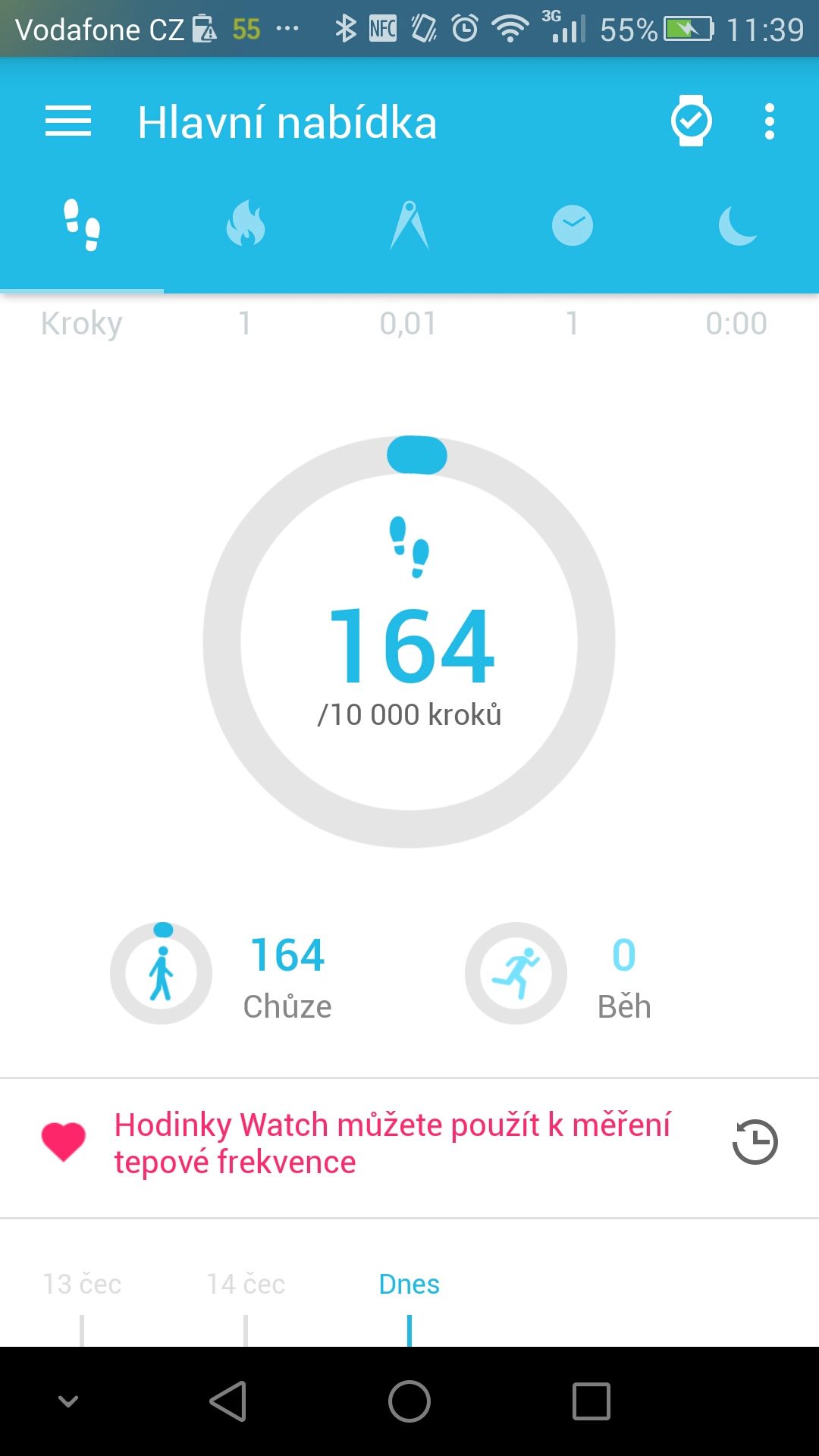Go to the home screen
819x1456 pixels.
pyautogui.click(x=409, y=1401)
